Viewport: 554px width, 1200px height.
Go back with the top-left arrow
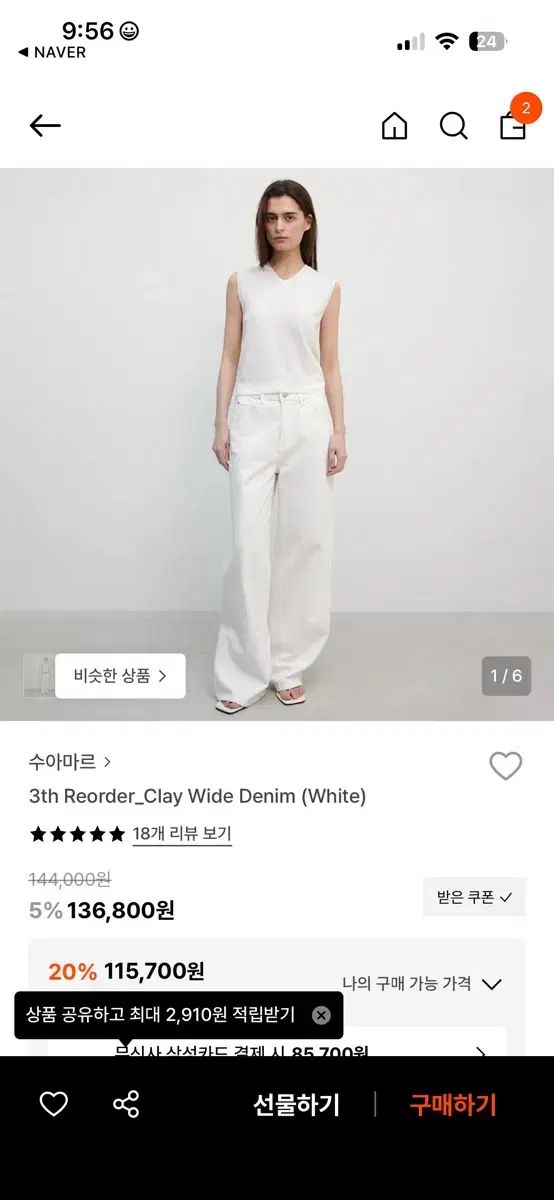click(45, 125)
